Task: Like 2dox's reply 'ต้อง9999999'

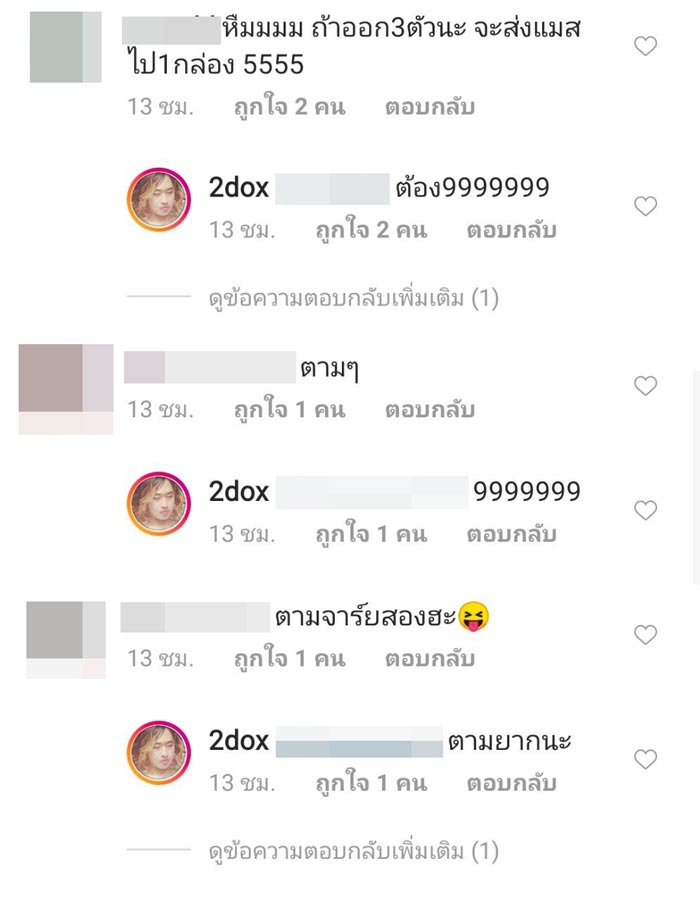Action: click(646, 206)
